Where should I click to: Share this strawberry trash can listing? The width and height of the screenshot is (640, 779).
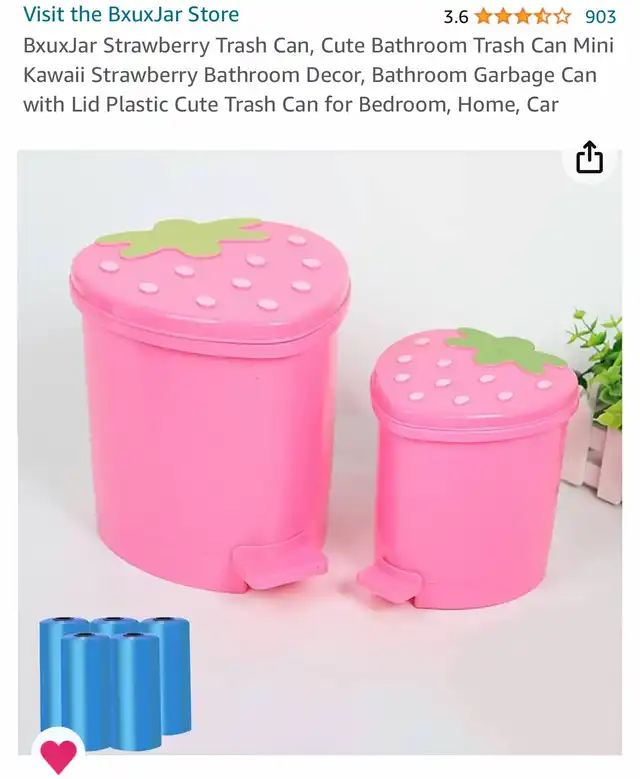pyautogui.click(x=590, y=157)
